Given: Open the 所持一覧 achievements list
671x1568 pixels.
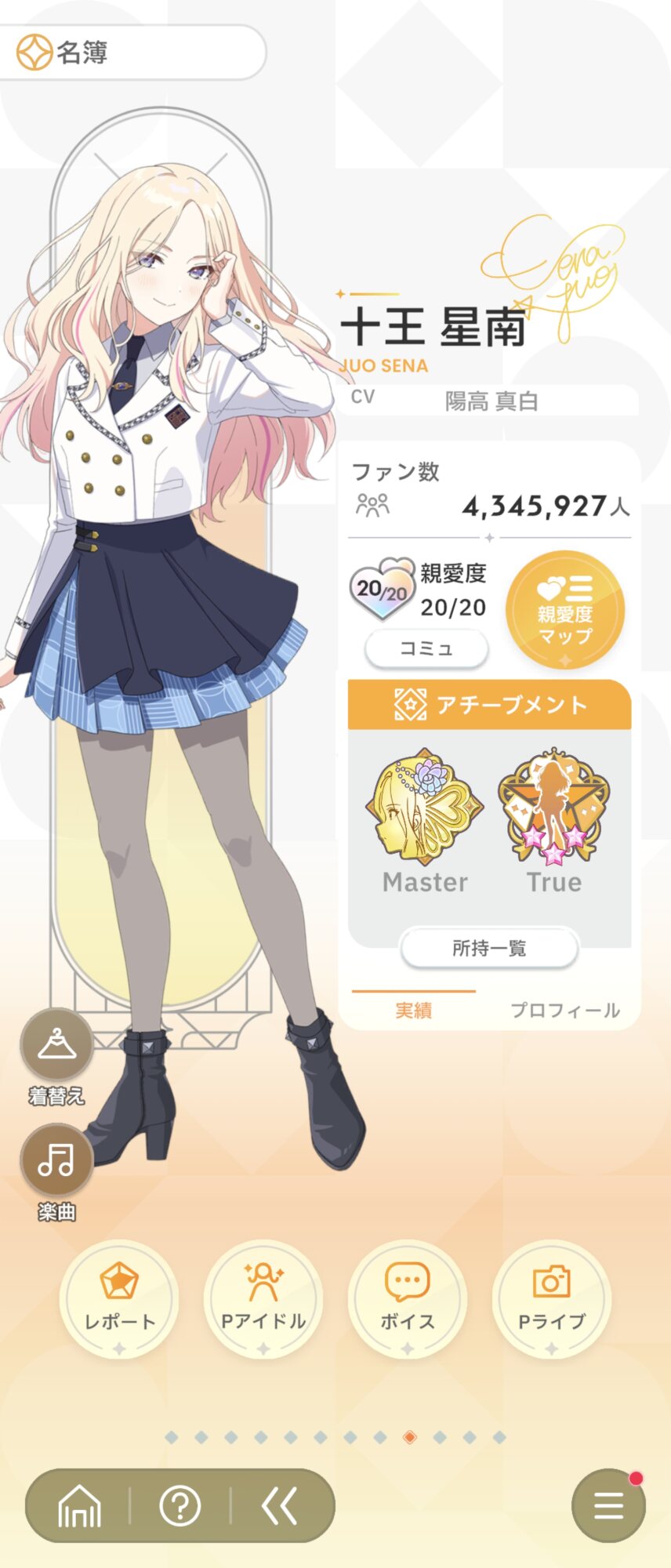Looking at the screenshot, I should (489, 949).
